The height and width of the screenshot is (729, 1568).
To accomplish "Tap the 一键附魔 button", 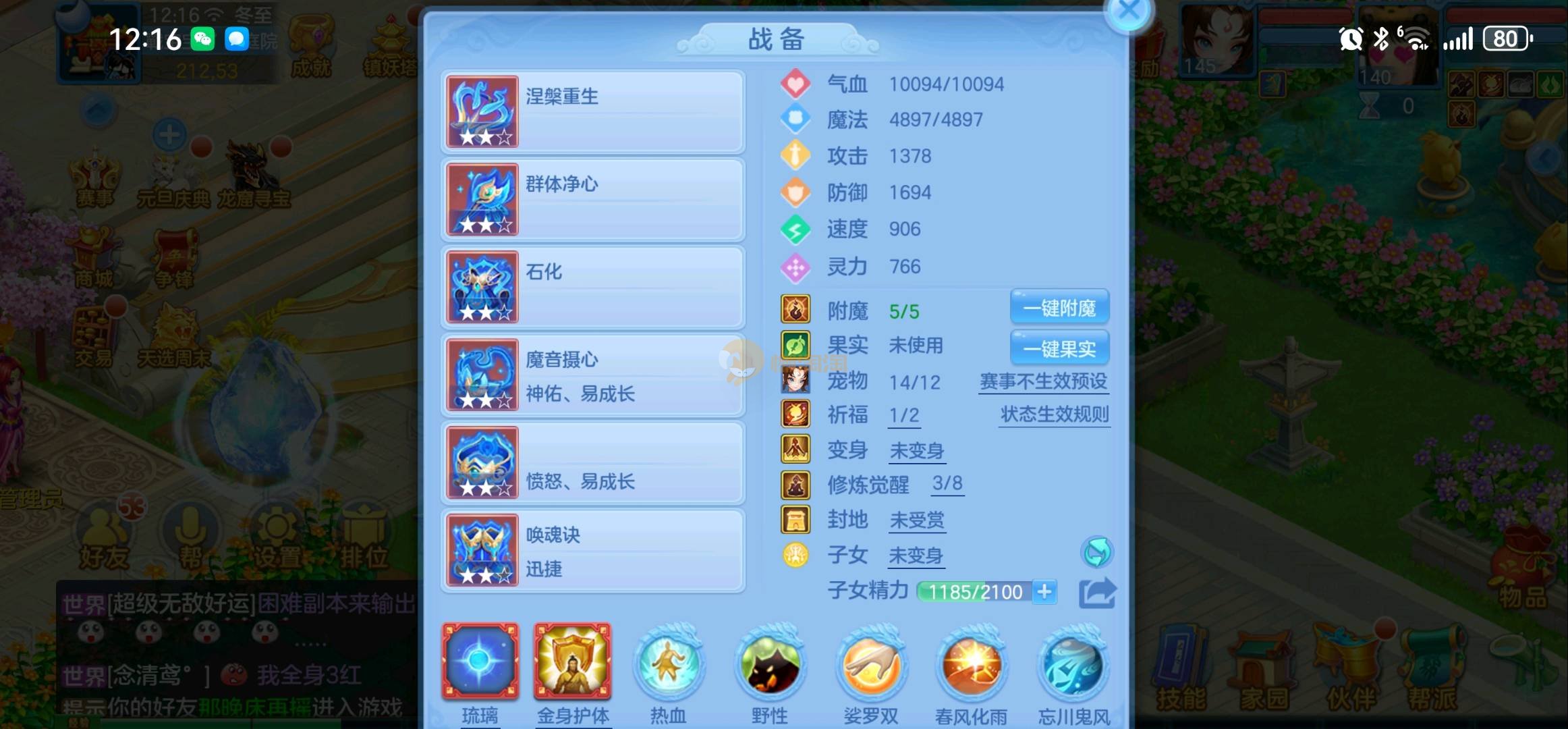I will pyautogui.click(x=1059, y=308).
